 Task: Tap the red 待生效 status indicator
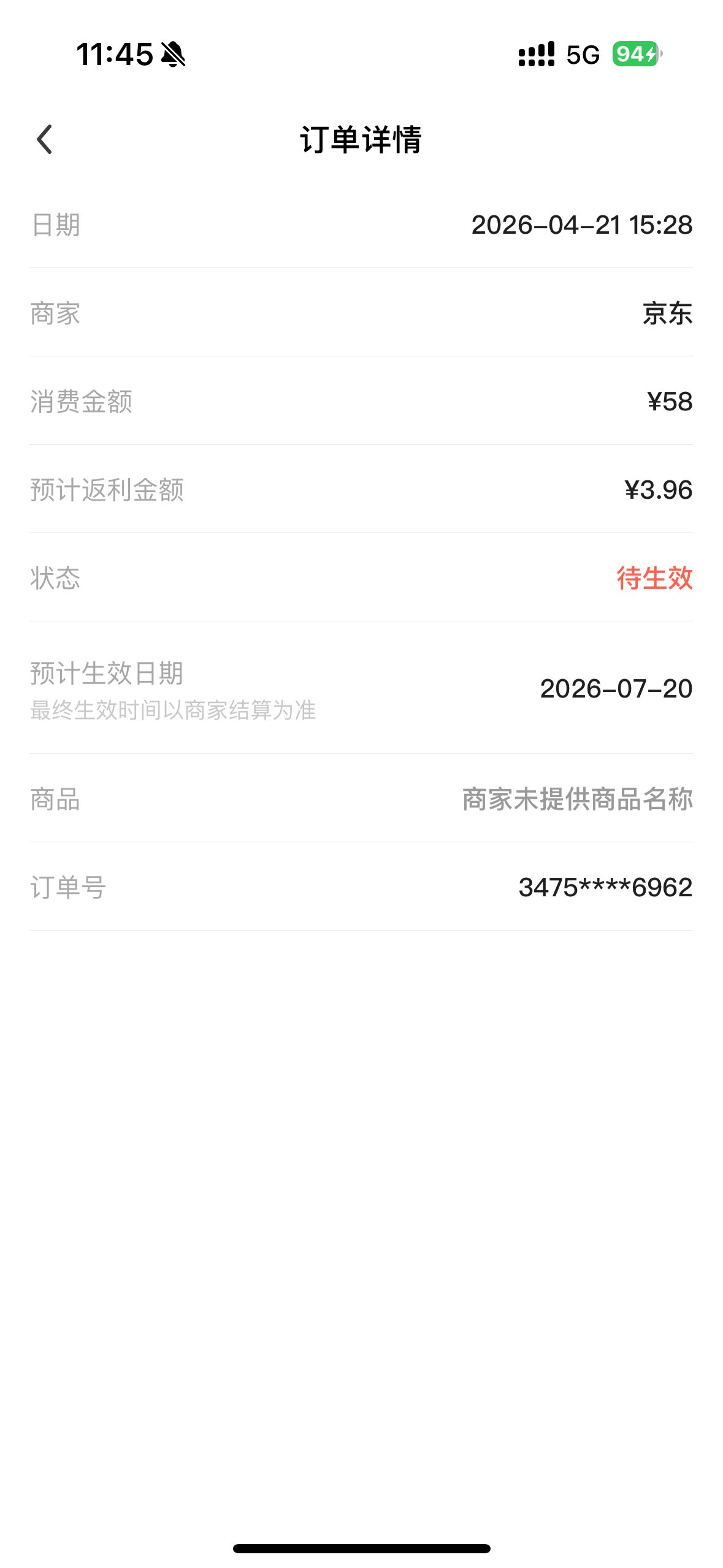654,577
